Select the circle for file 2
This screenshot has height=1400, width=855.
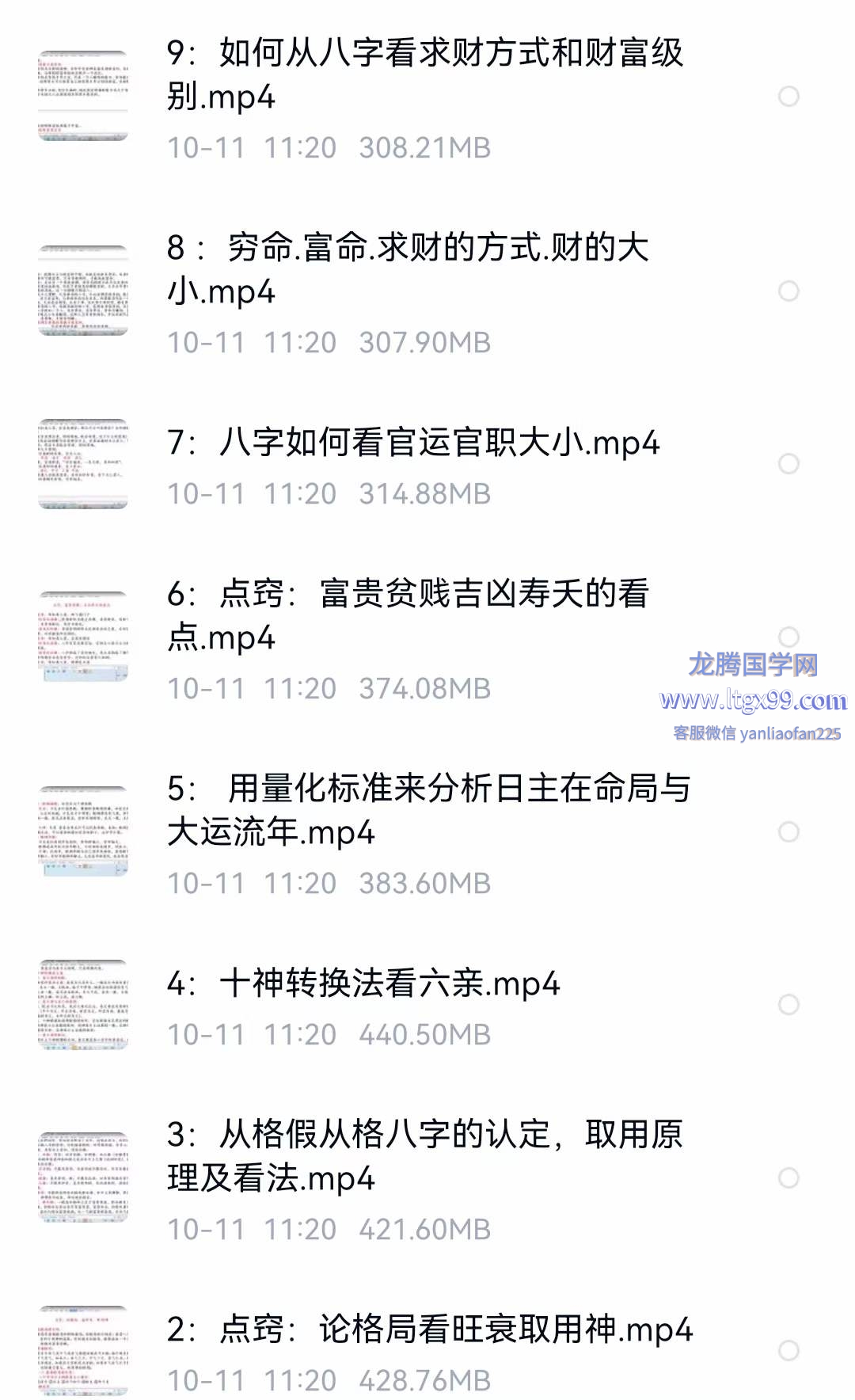788,1351
